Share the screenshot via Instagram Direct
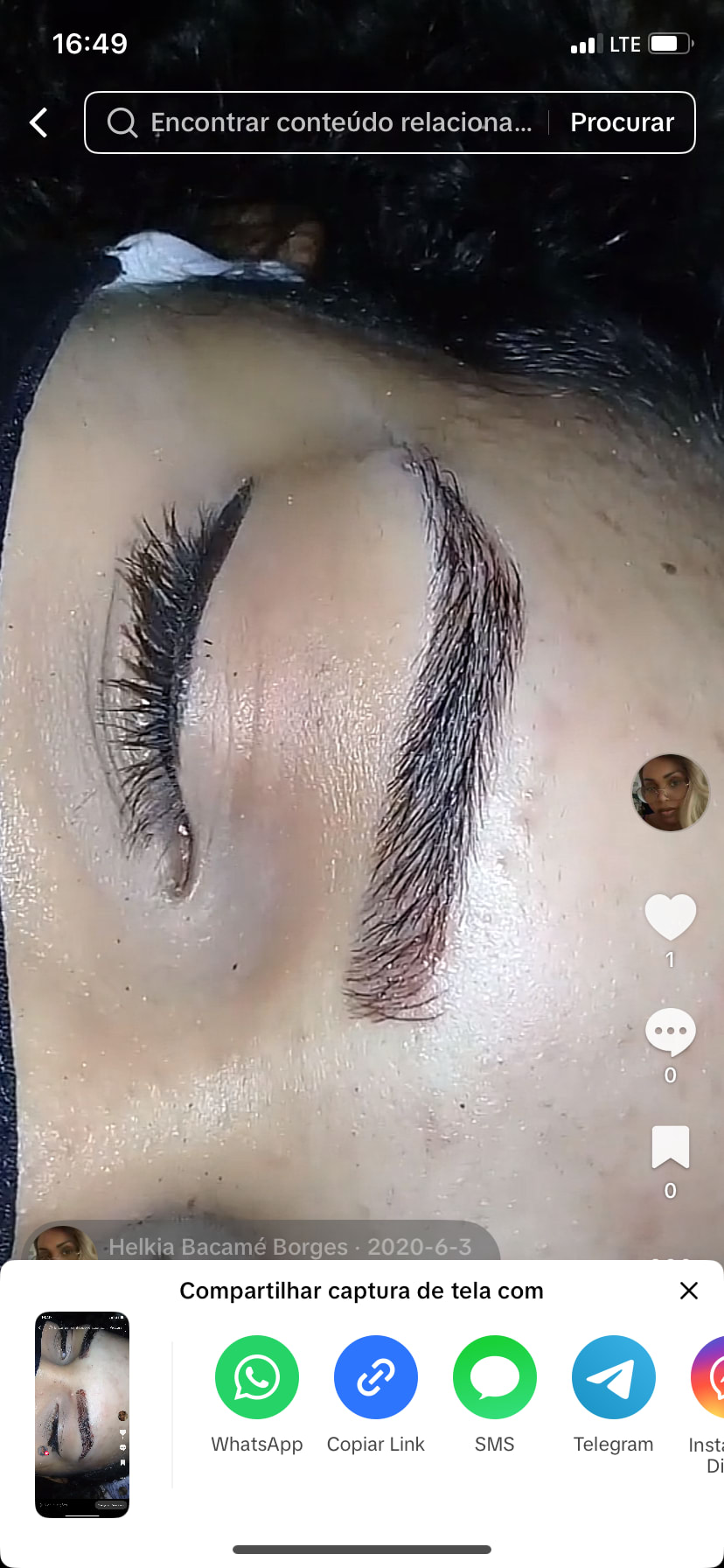 pos(712,1377)
